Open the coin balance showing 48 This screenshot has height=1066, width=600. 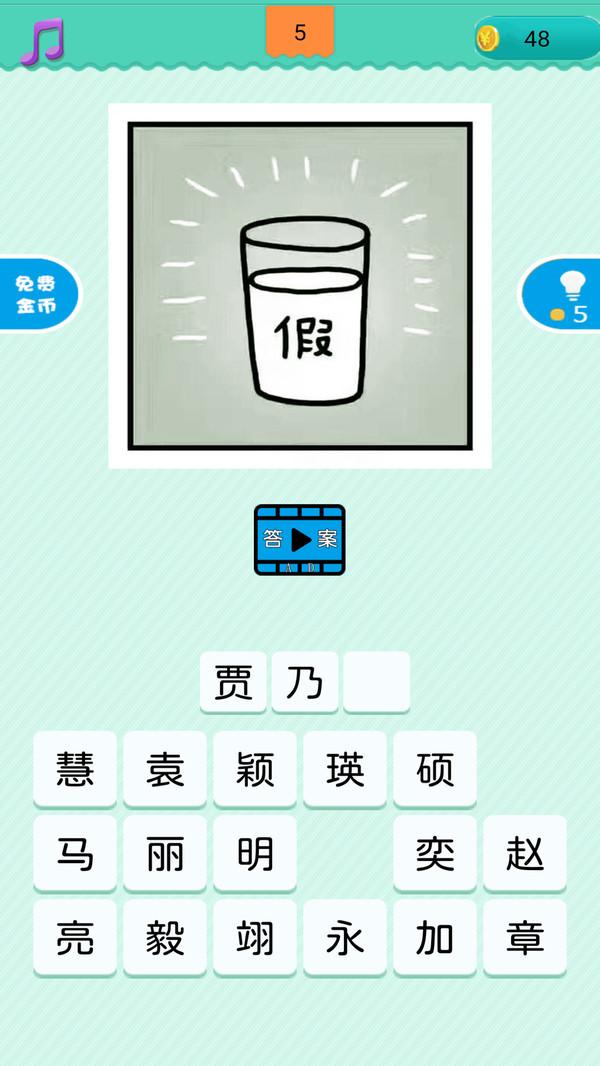click(536, 38)
